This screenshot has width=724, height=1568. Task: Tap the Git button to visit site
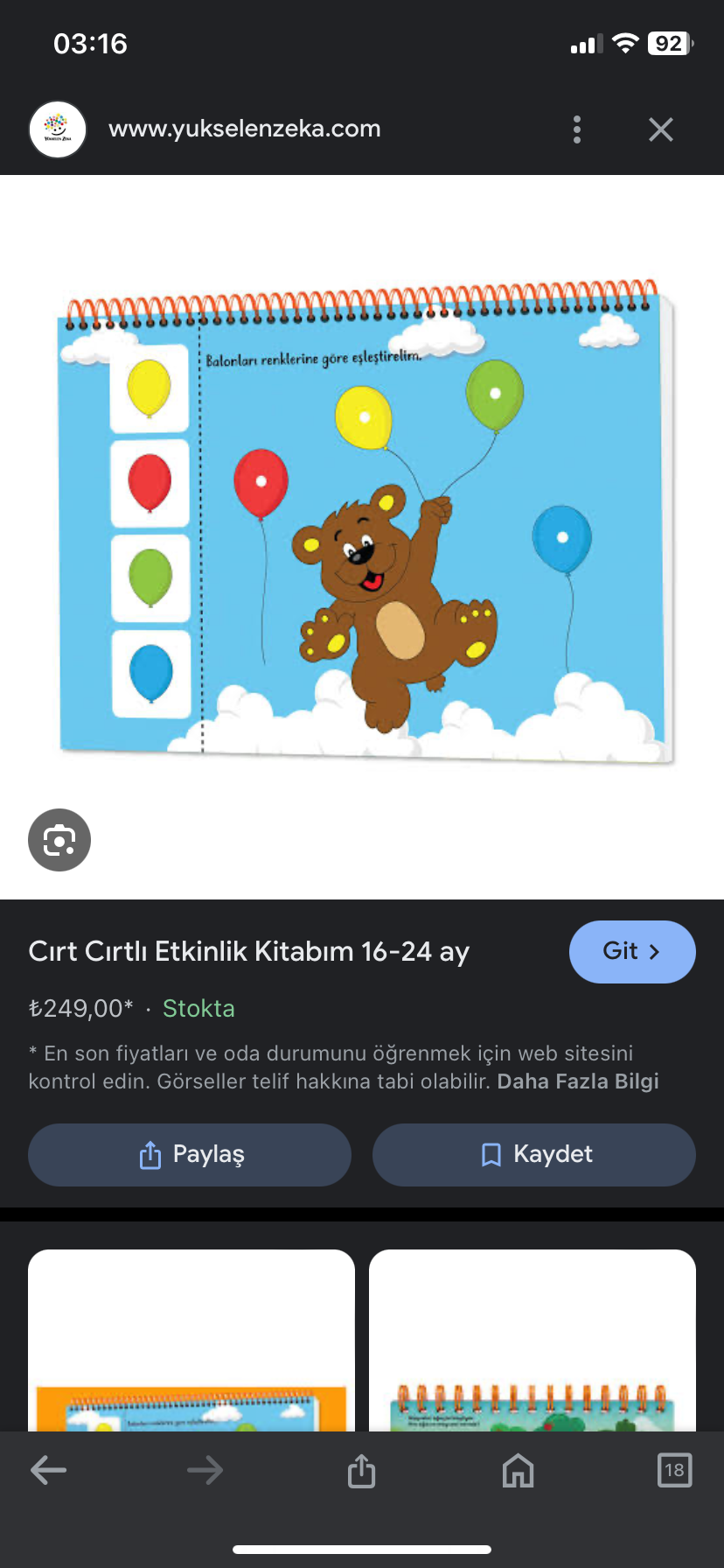tap(632, 951)
